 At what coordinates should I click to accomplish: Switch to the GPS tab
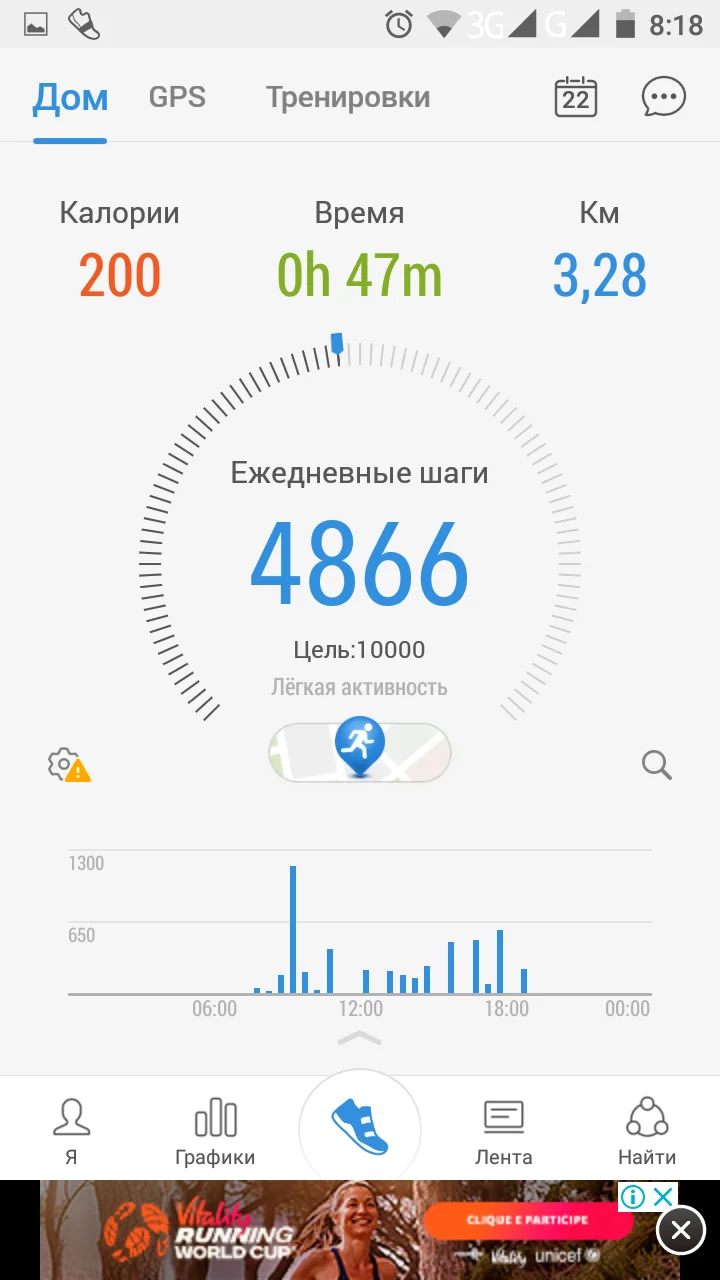coord(177,97)
